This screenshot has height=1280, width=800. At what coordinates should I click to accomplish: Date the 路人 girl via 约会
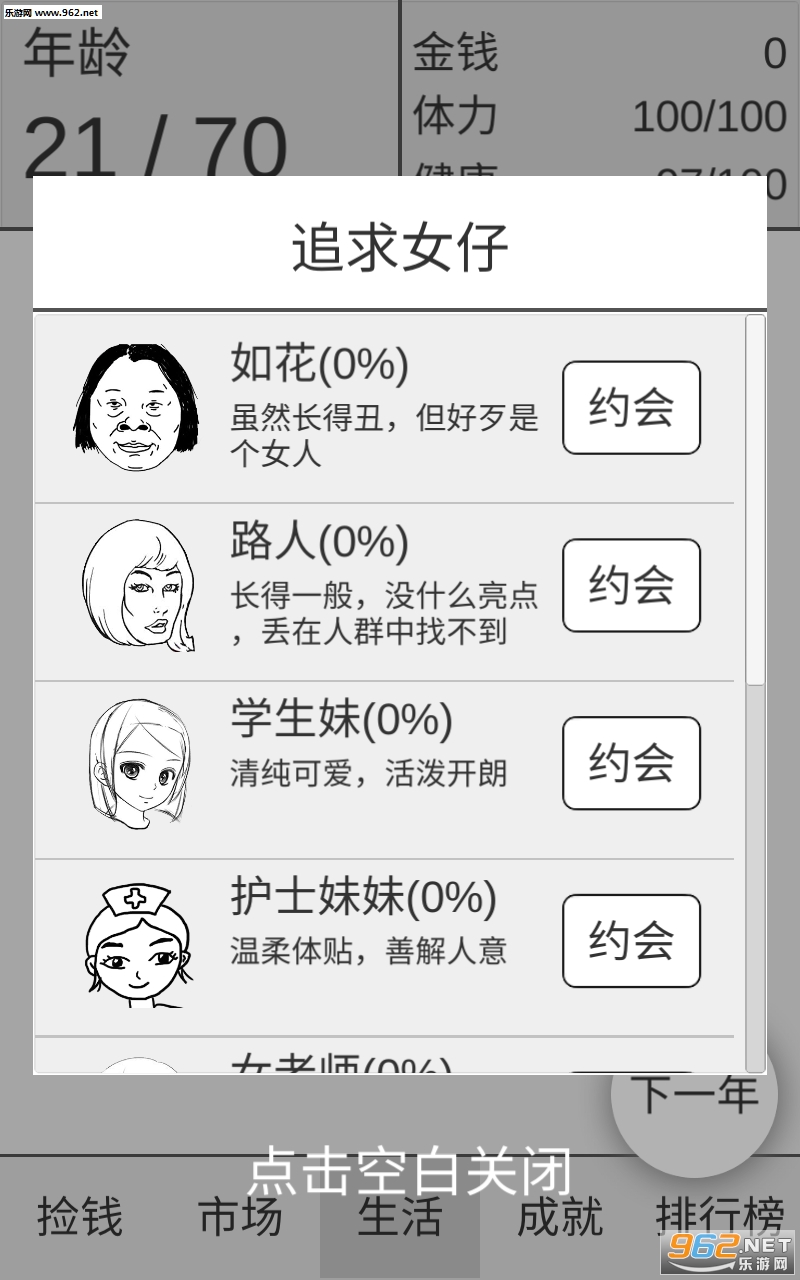point(631,585)
